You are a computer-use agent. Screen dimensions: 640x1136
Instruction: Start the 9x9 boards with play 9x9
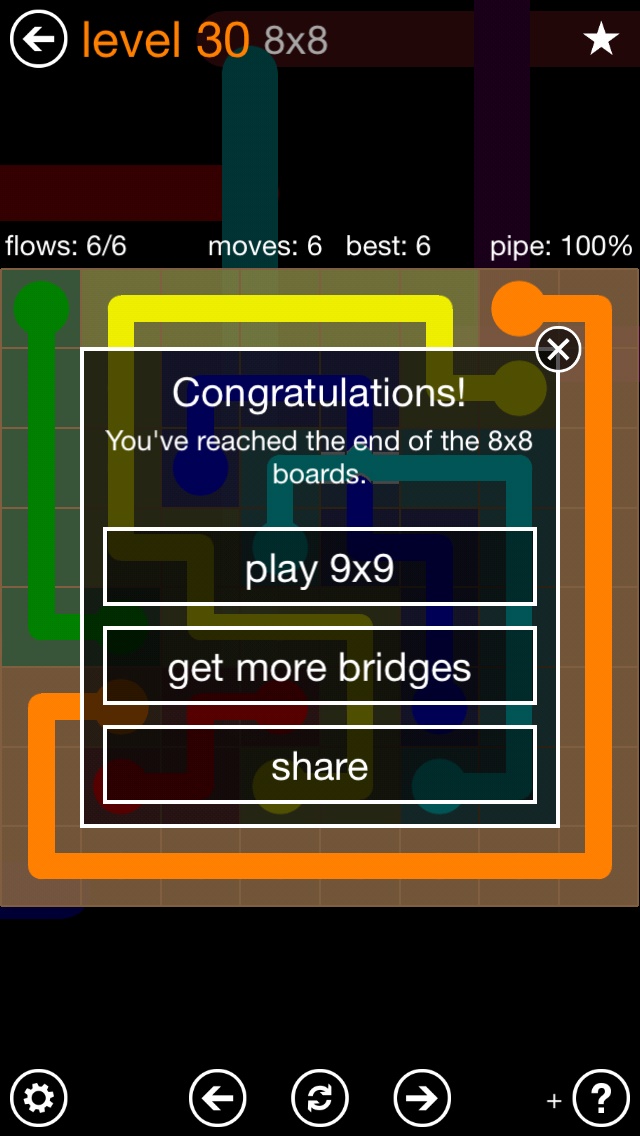coord(320,567)
